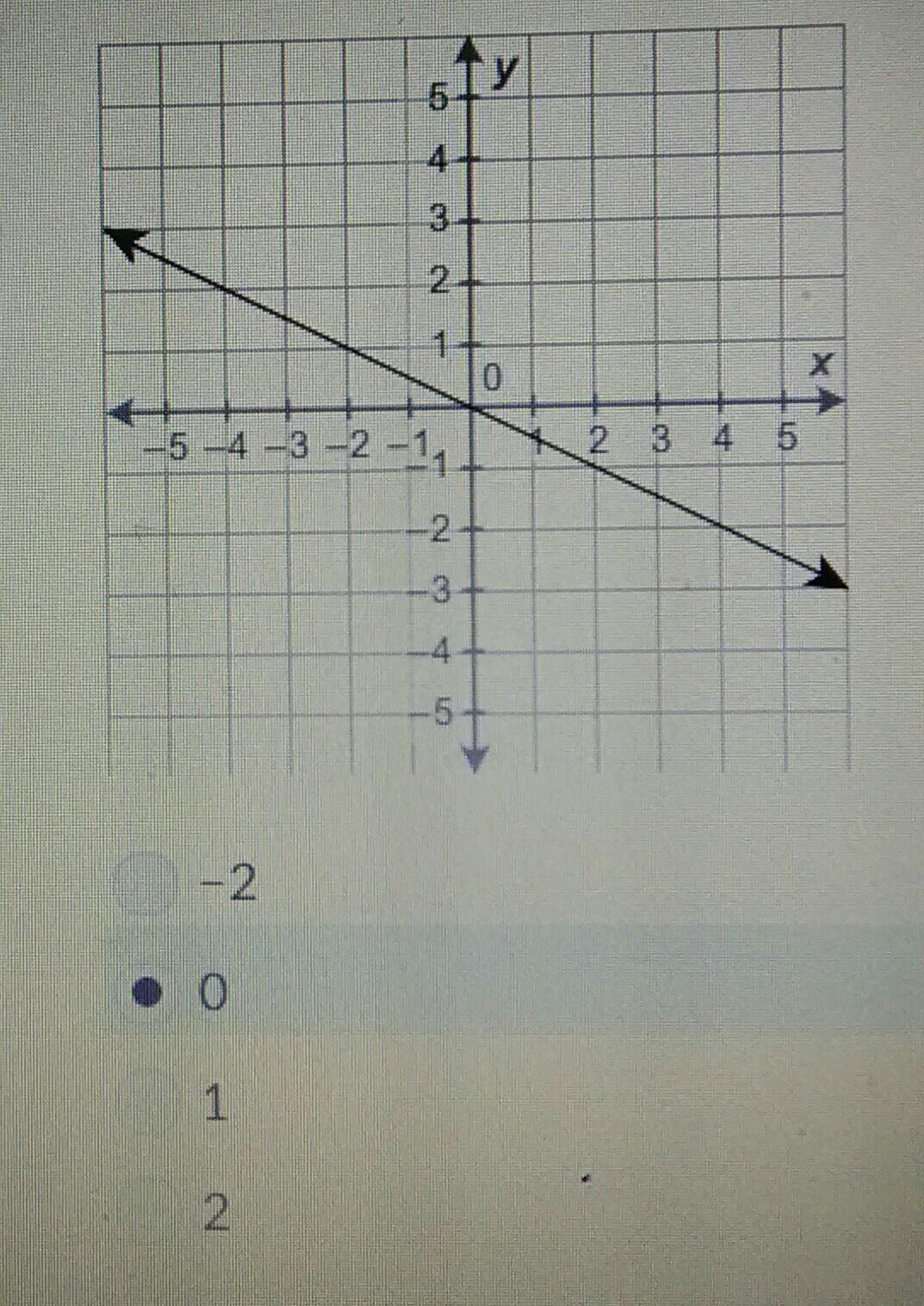Pick the answer option 1
Screen dimensions: 924x1306
tap(148, 1103)
